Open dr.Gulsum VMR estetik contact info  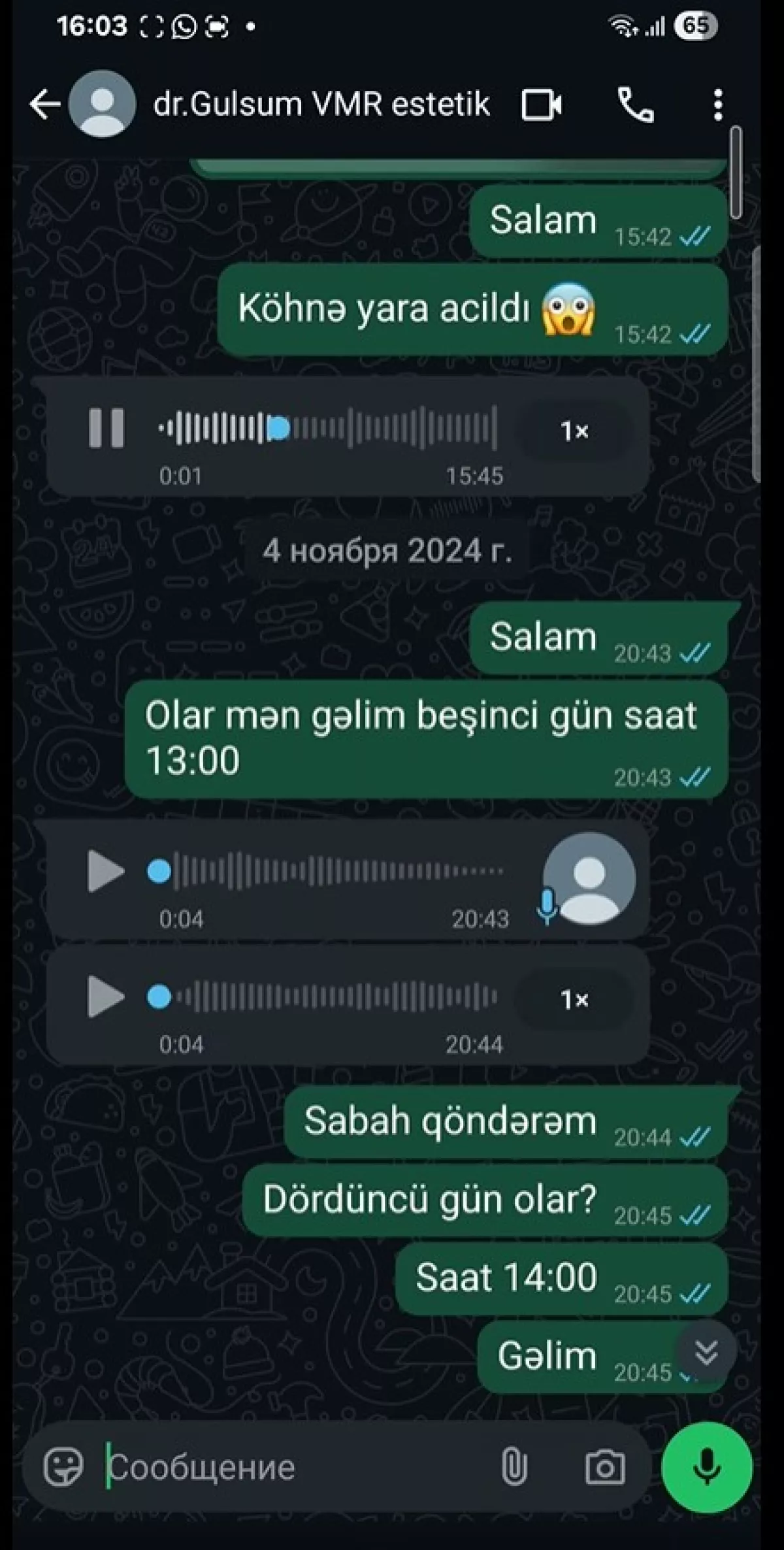(x=320, y=105)
